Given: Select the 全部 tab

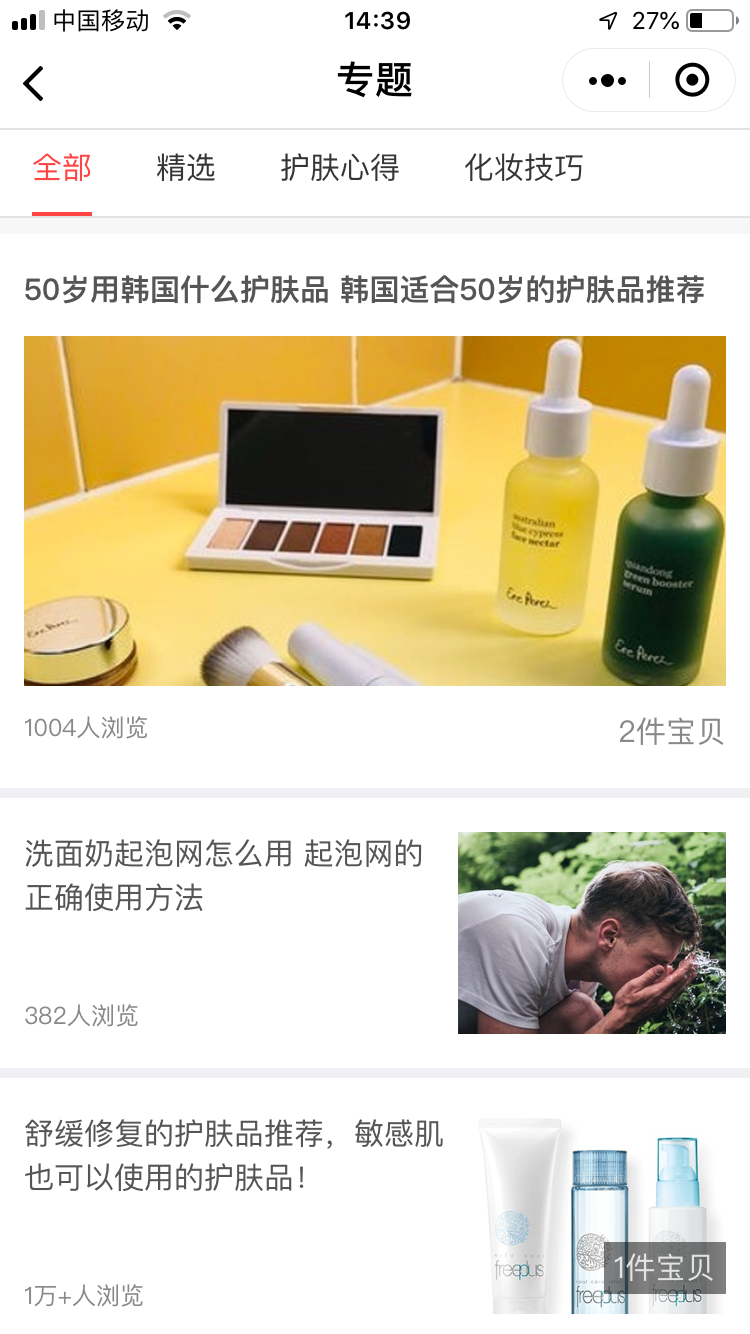Looking at the screenshot, I should pyautogui.click(x=62, y=168).
